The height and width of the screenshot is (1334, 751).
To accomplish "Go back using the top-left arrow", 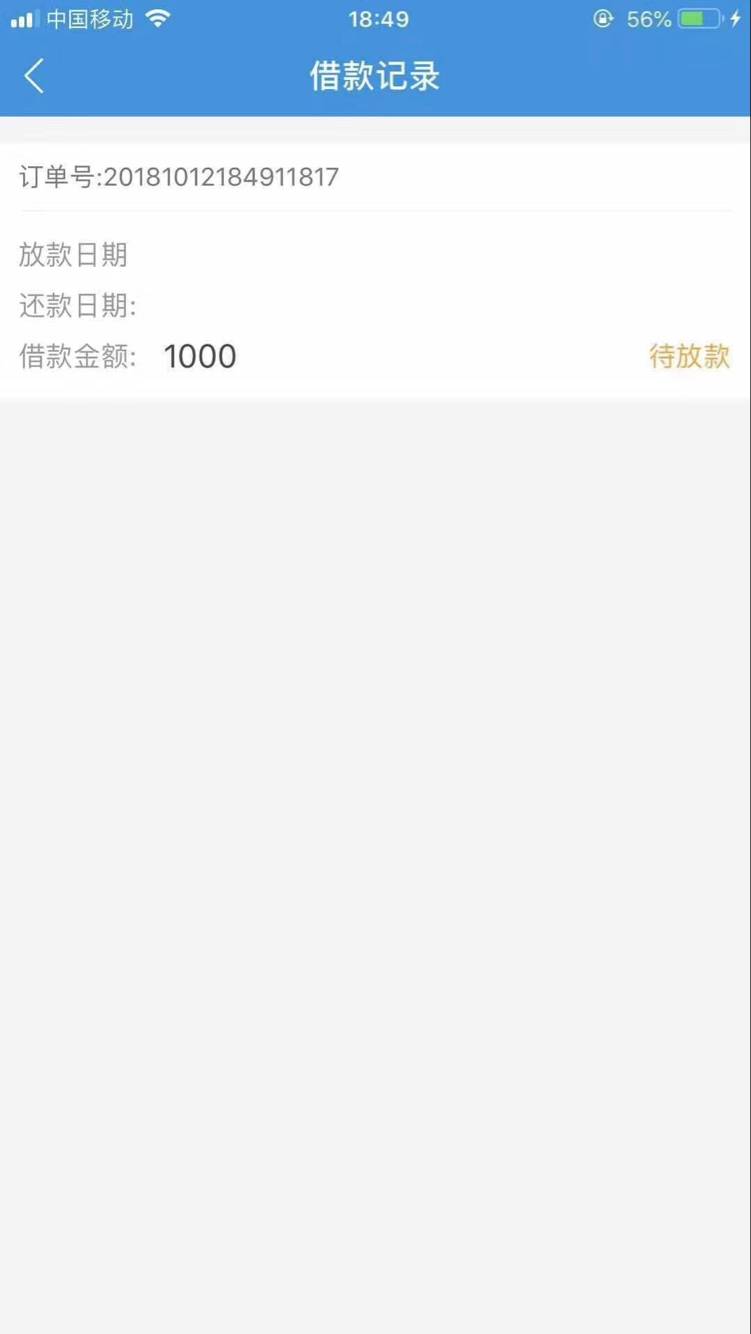I will pos(34,76).
